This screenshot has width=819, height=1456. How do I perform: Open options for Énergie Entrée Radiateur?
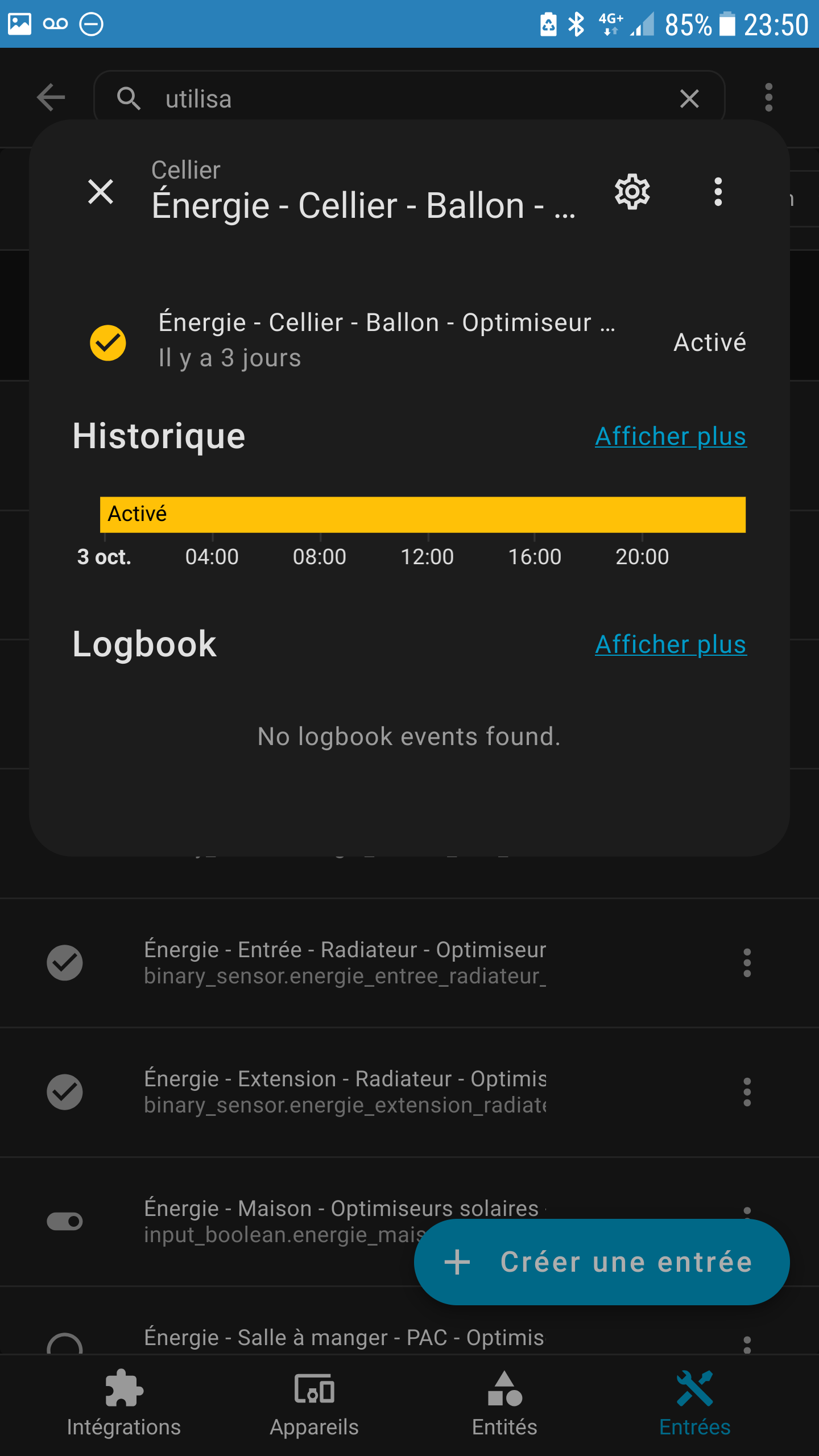747,962
